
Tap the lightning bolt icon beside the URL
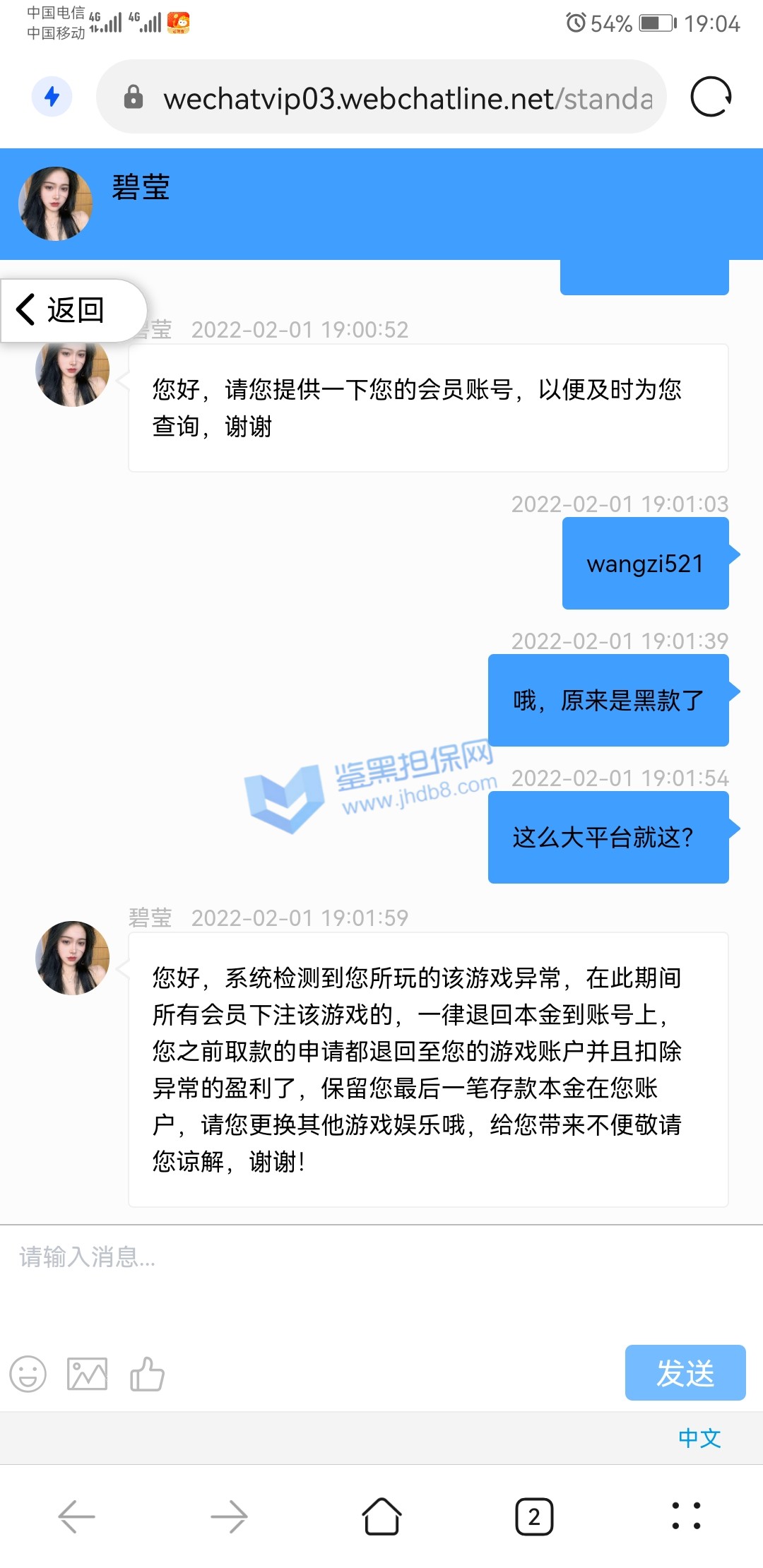pyautogui.click(x=52, y=97)
